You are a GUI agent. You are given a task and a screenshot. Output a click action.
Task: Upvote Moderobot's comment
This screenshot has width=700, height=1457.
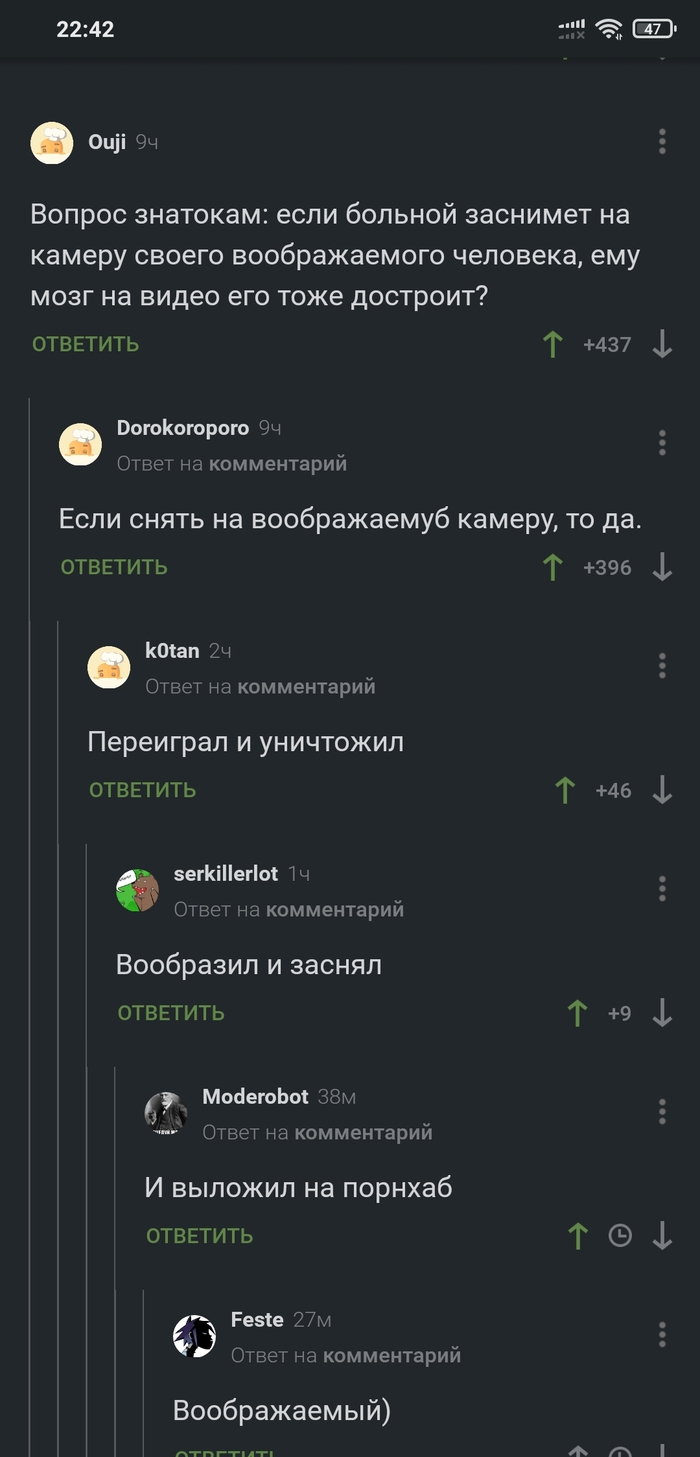click(x=577, y=1237)
